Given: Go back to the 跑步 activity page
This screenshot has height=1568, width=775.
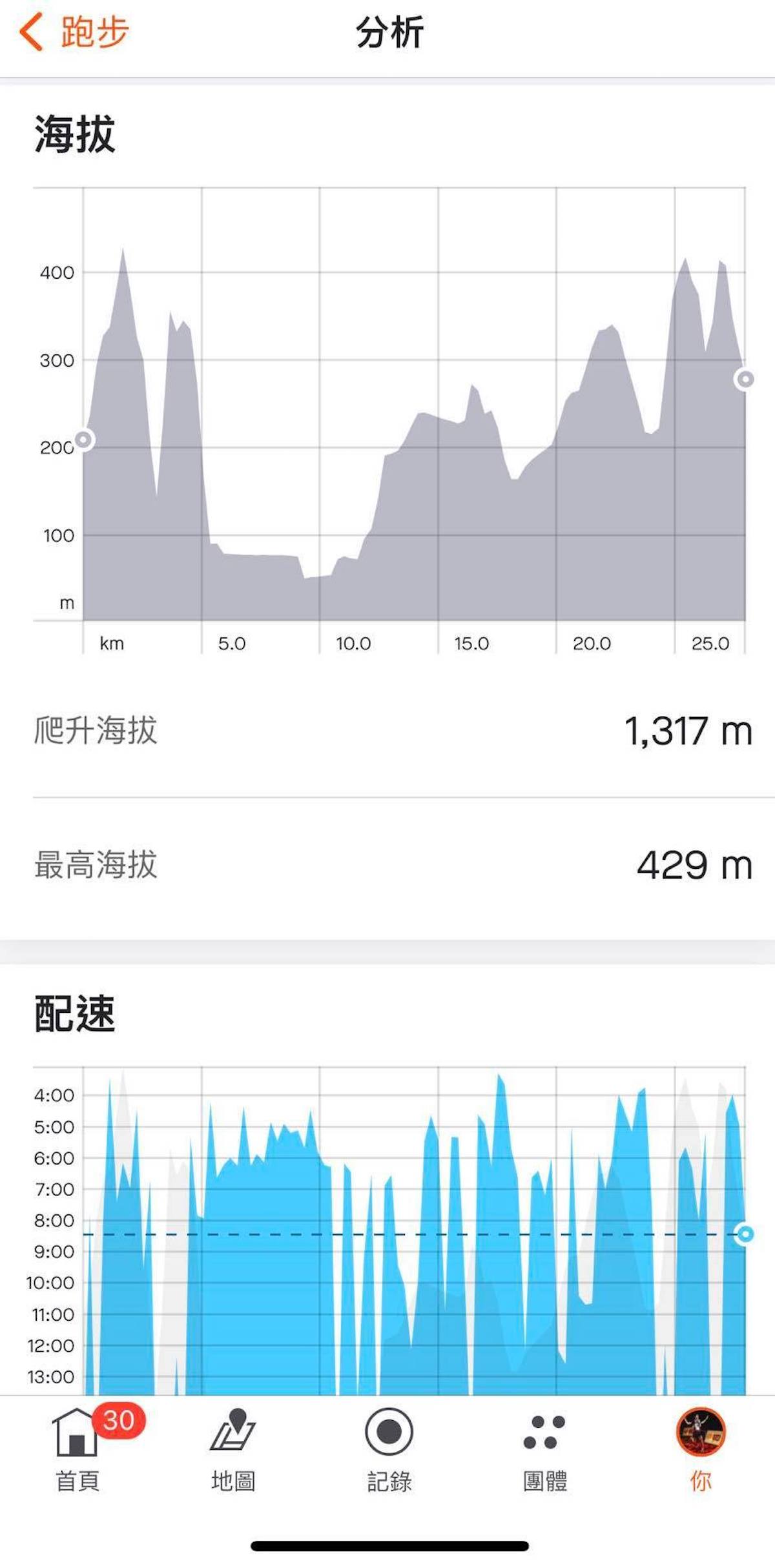Looking at the screenshot, I should coord(74,32).
